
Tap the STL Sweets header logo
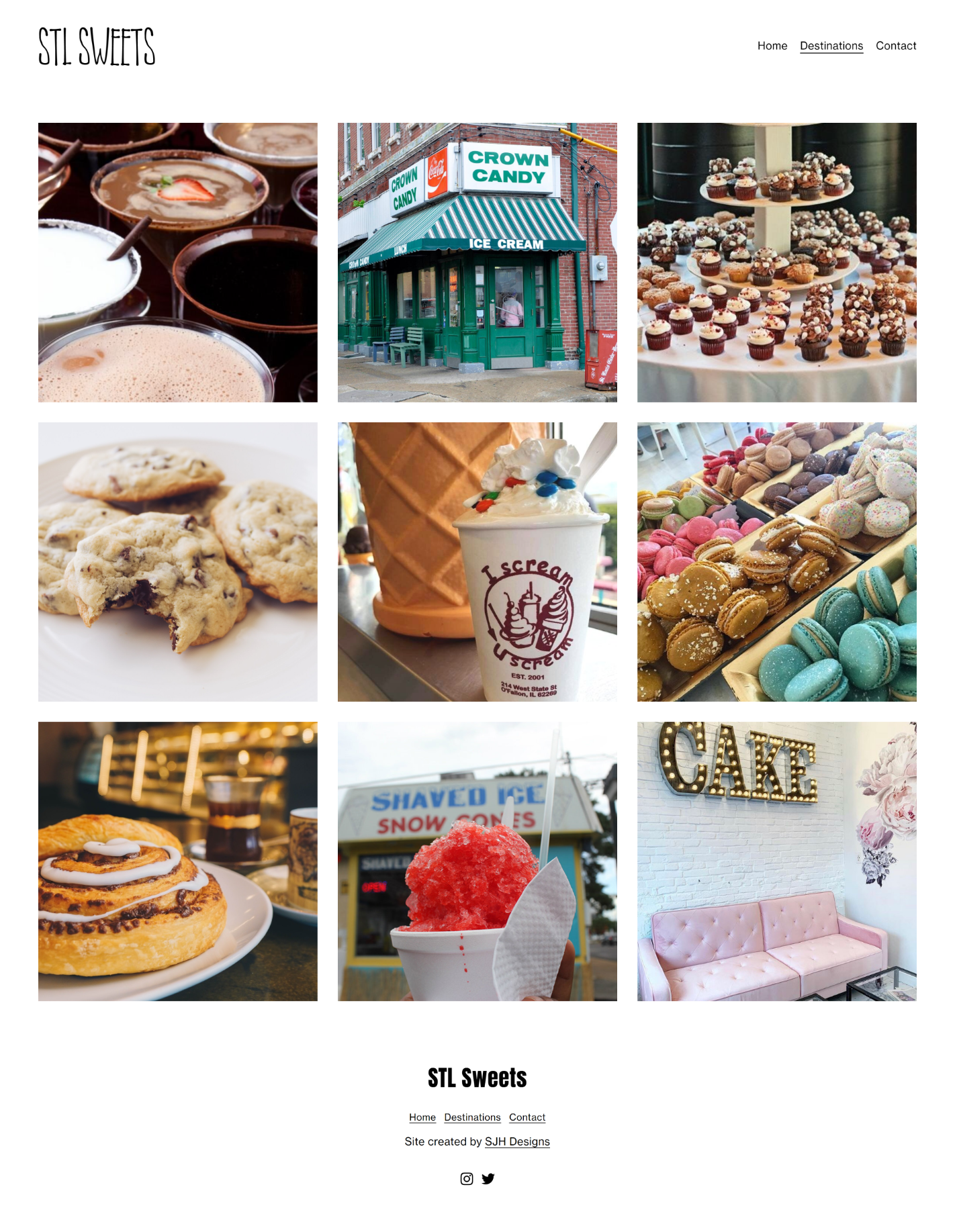97,46
